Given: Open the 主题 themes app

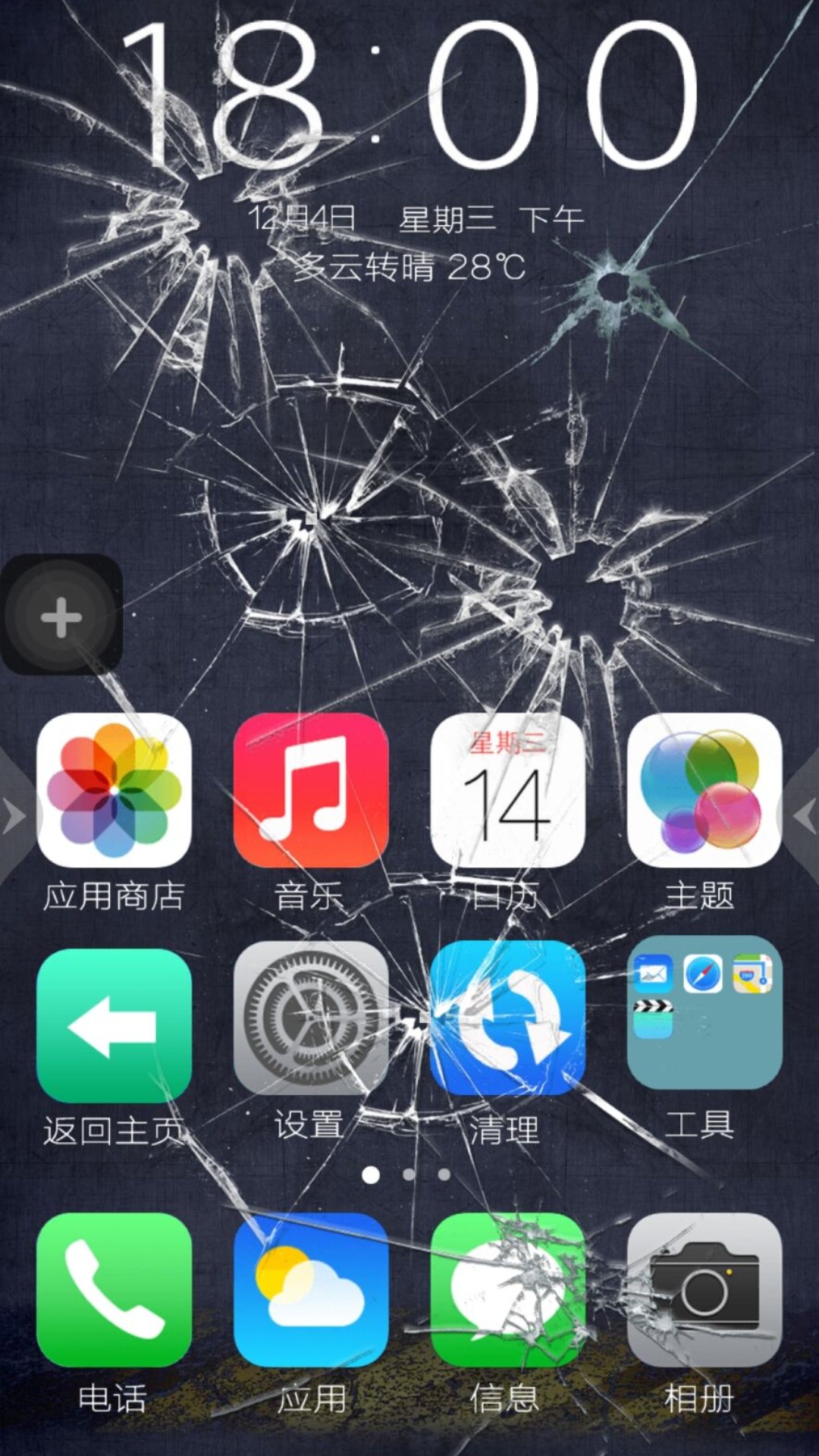Looking at the screenshot, I should 704,790.
